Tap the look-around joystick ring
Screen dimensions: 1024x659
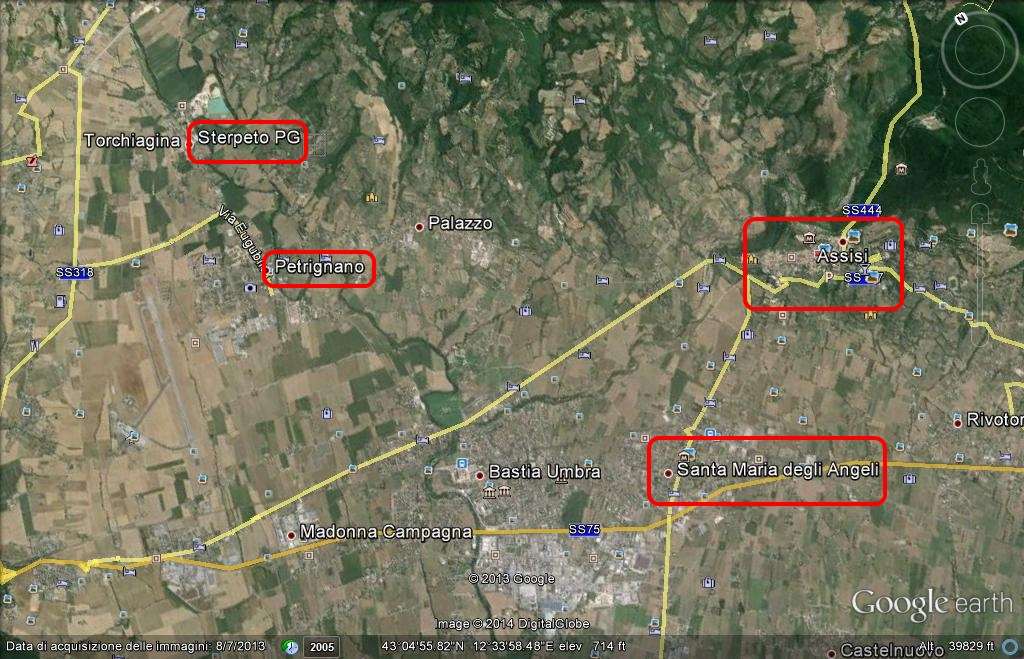(x=979, y=49)
